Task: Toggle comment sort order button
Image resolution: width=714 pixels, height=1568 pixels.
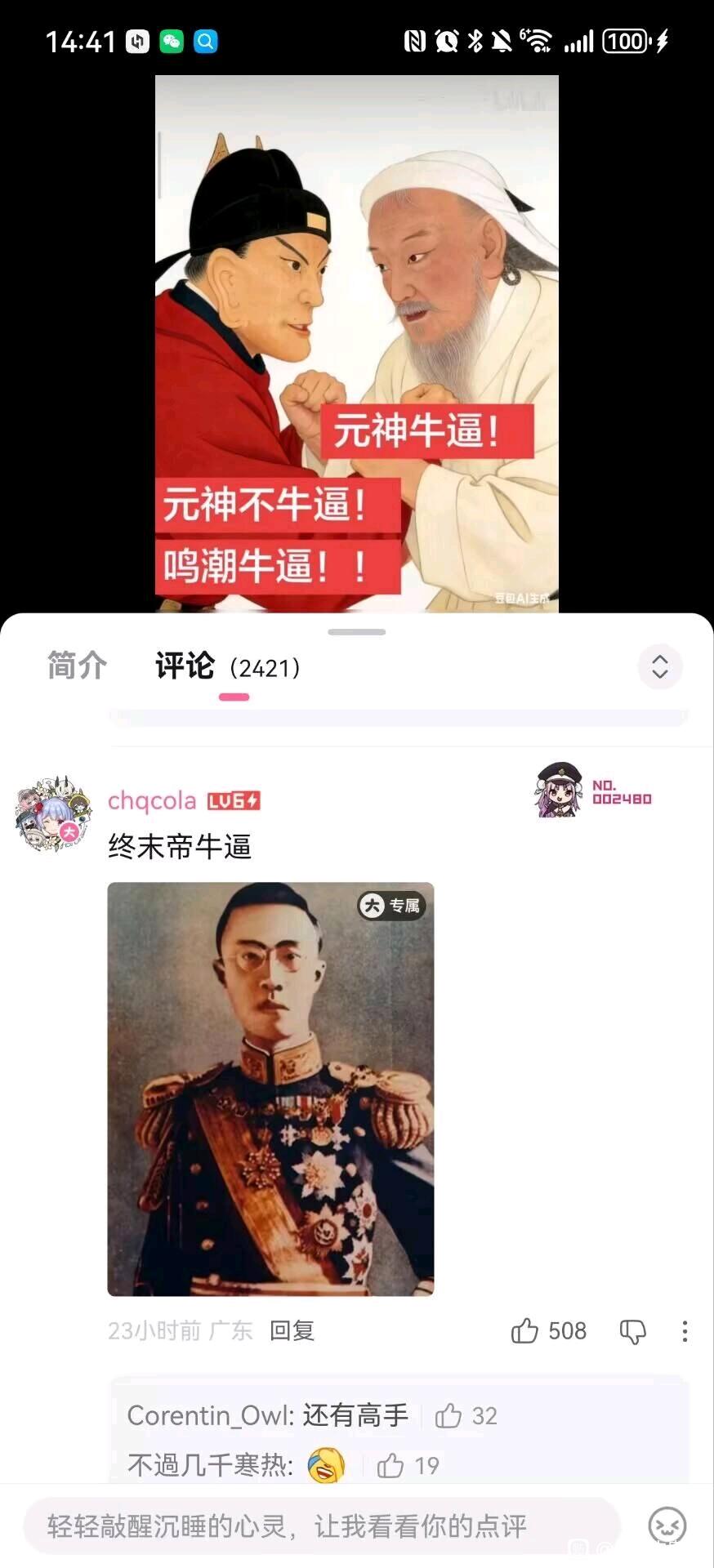Action: (x=659, y=667)
